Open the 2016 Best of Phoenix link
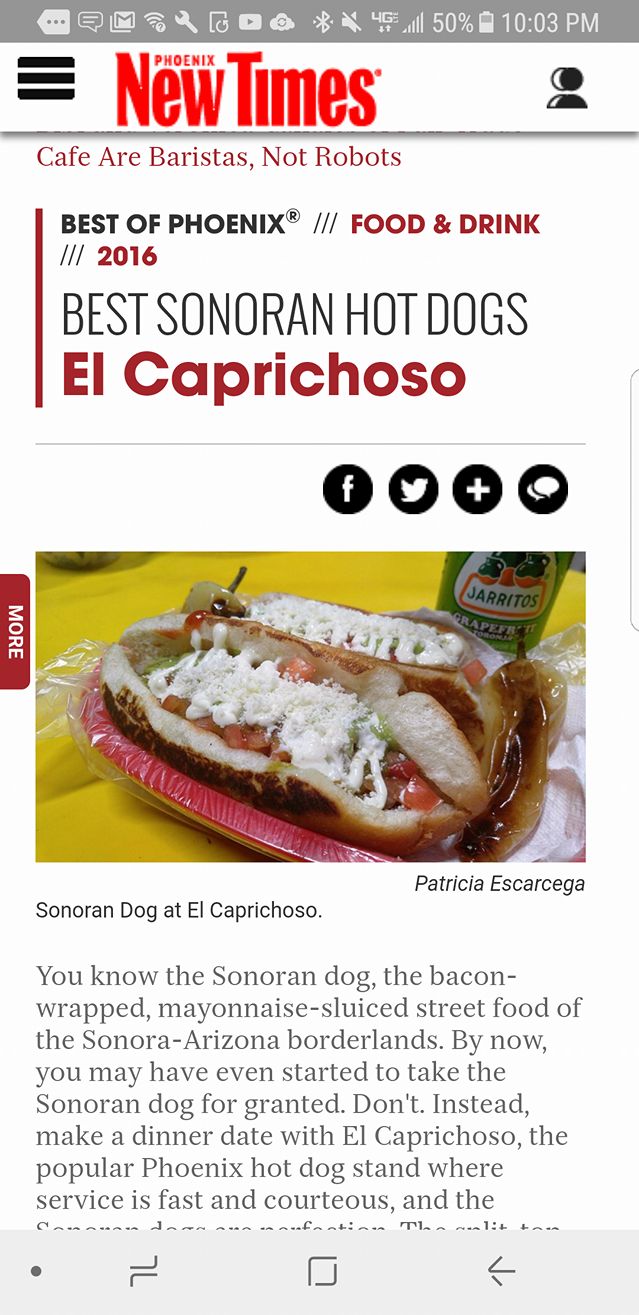 pyautogui.click(x=127, y=256)
